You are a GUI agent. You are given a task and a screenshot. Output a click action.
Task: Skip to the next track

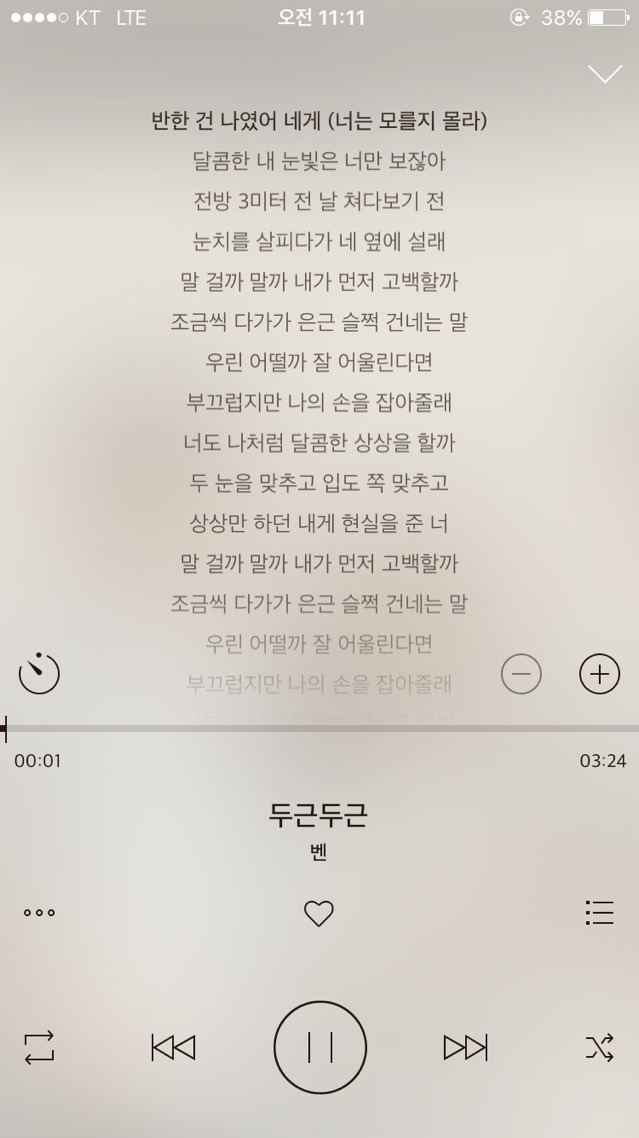pyautogui.click(x=465, y=1047)
